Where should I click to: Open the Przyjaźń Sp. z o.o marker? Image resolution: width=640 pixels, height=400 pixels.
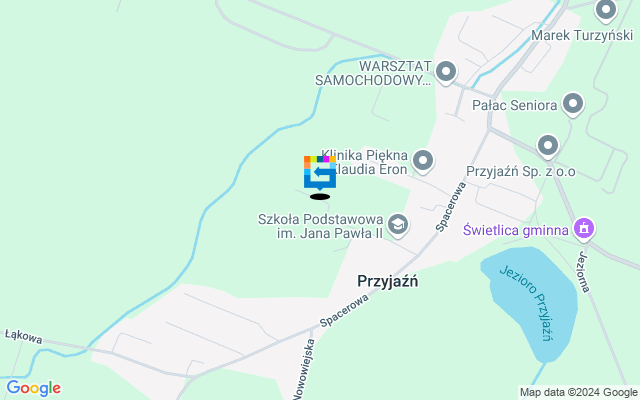547,147
